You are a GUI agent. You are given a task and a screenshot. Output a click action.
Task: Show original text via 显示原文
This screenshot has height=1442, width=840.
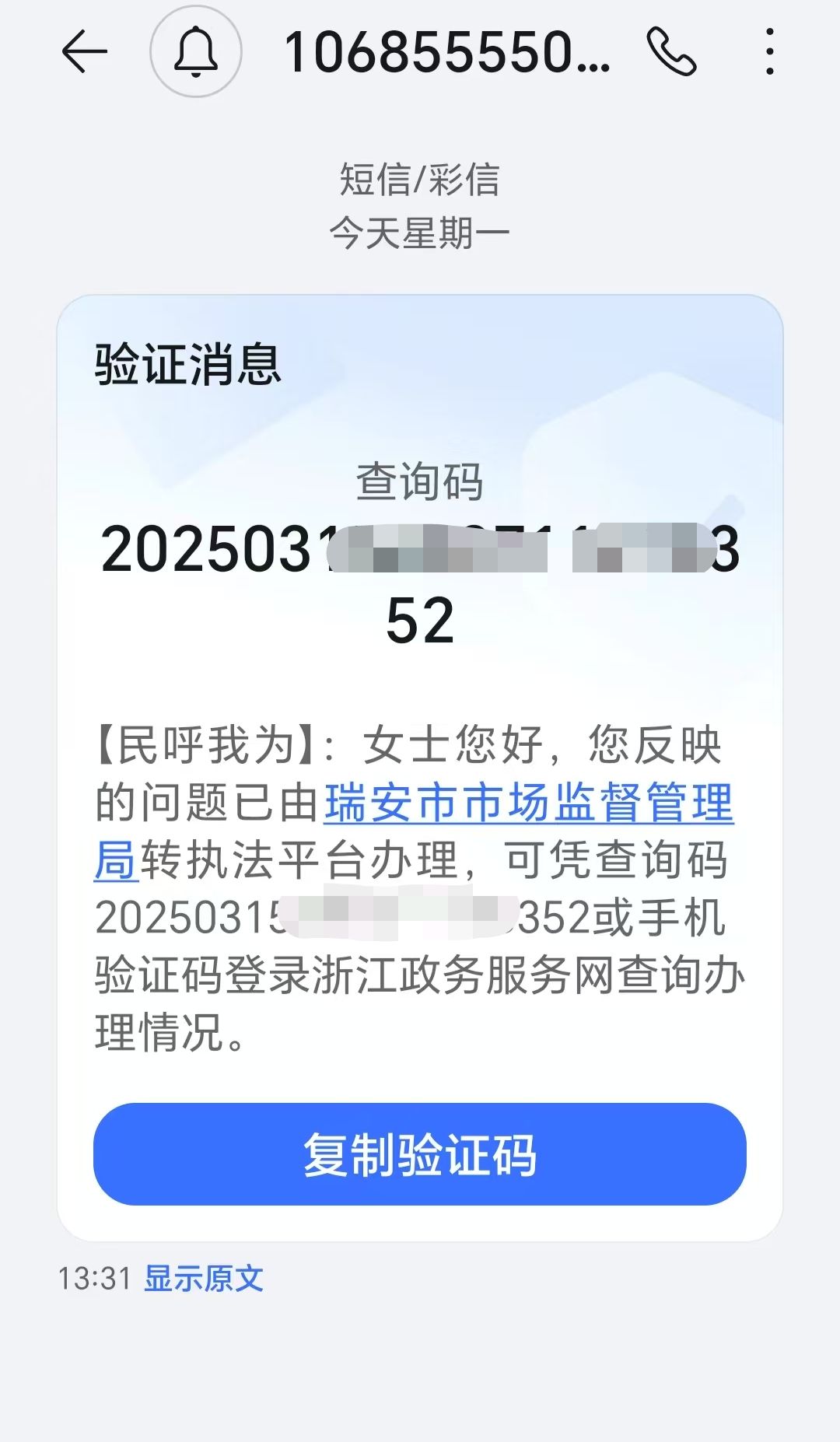point(204,1279)
